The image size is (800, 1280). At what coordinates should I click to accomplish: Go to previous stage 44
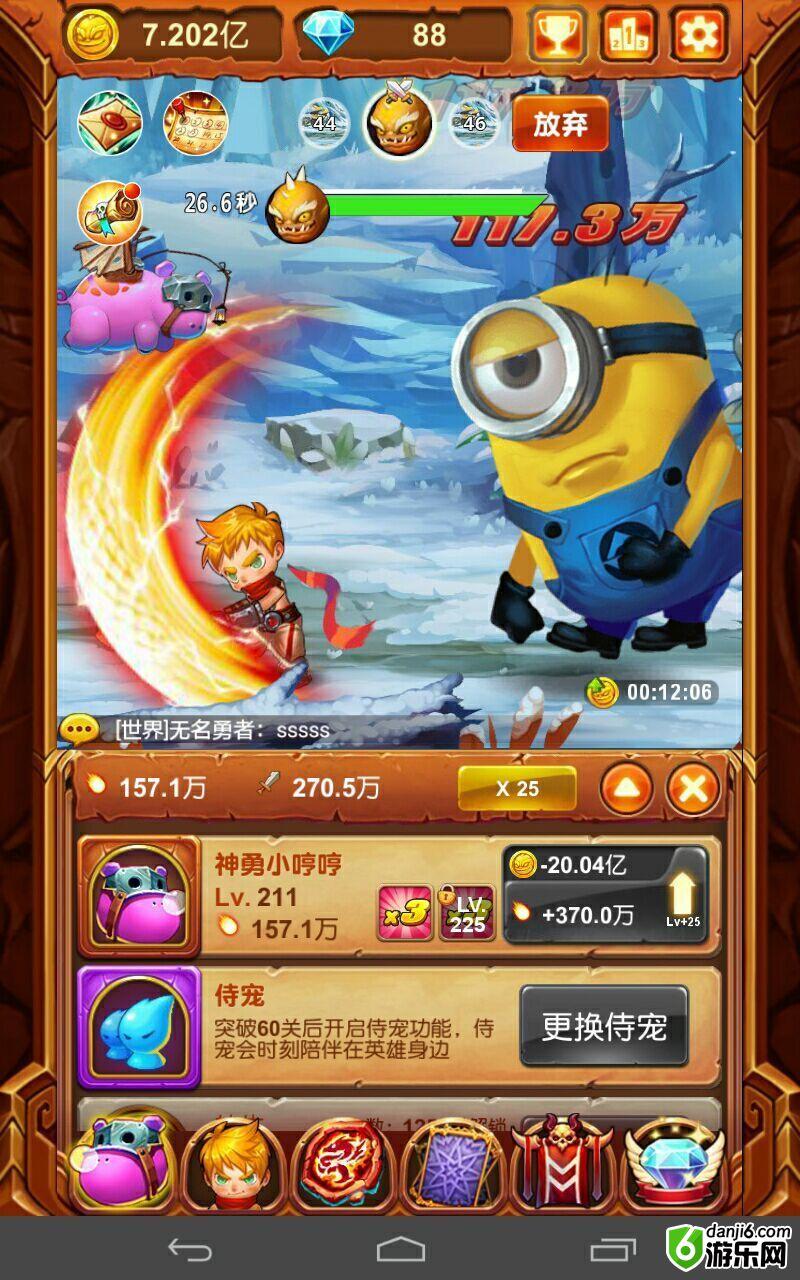click(324, 123)
